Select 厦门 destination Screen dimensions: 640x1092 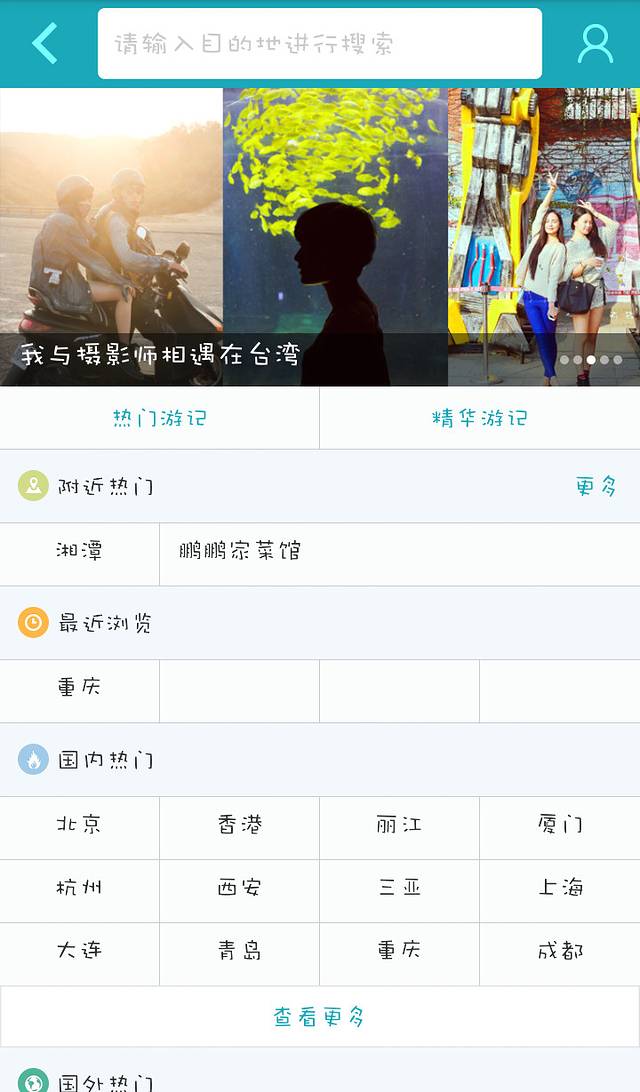560,825
